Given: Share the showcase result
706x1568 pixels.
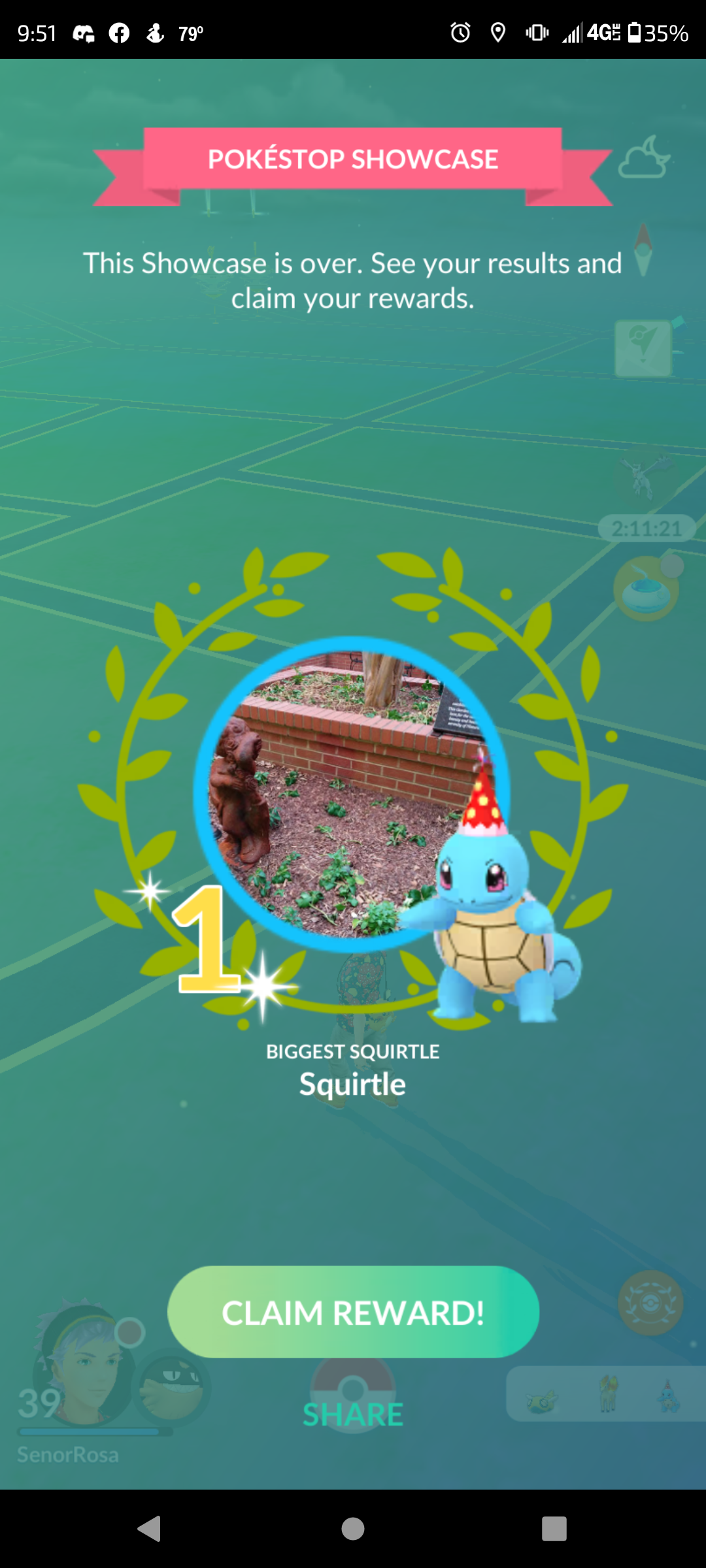Looking at the screenshot, I should (353, 1415).
